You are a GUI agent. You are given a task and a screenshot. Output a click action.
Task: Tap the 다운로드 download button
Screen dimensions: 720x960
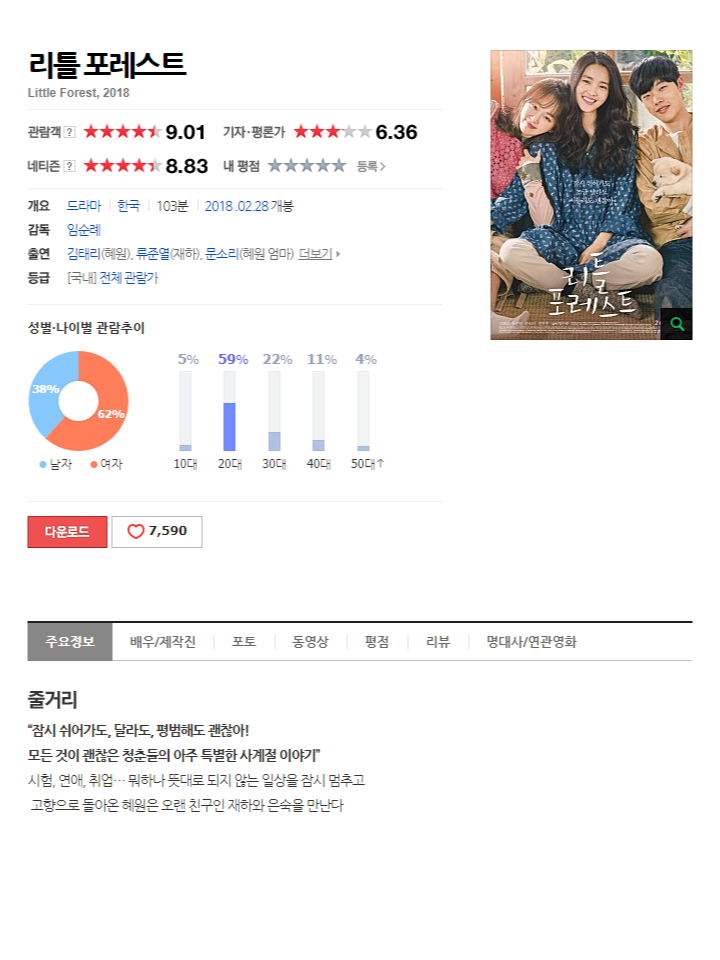pos(67,532)
